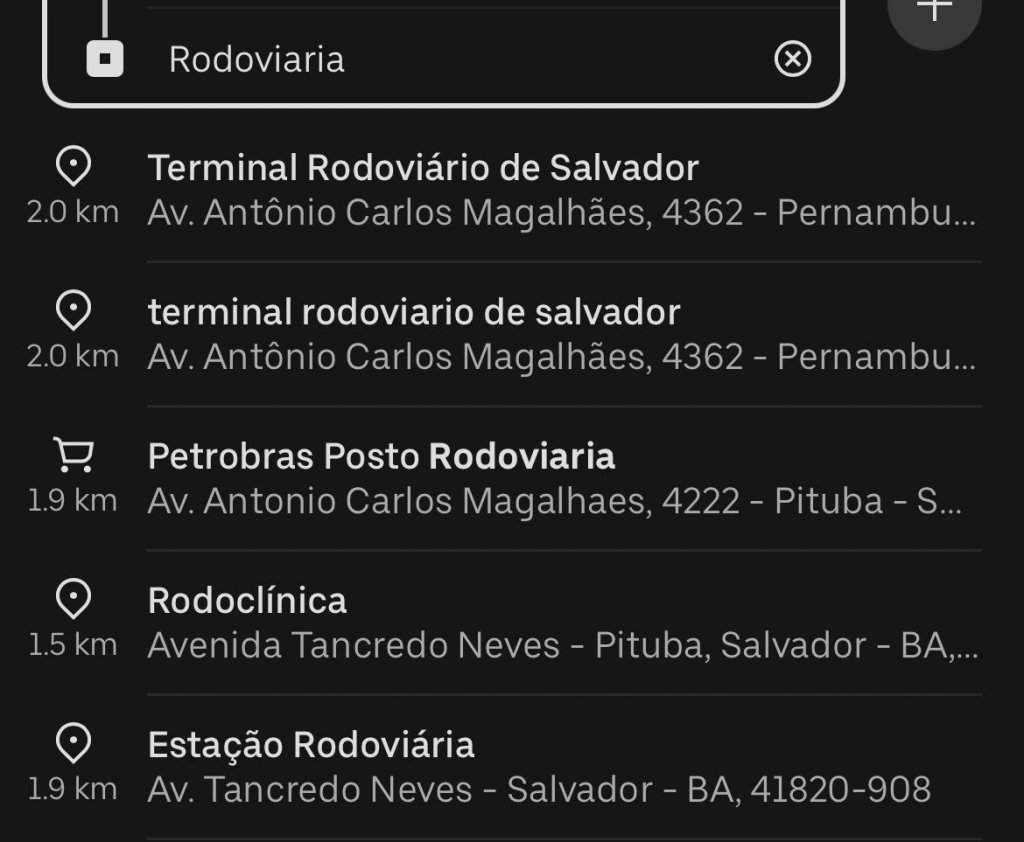The width and height of the screenshot is (1024, 842).
Task: Pick Petrobras Posto Rodoviaria
Action: click(x=560, y=478)
